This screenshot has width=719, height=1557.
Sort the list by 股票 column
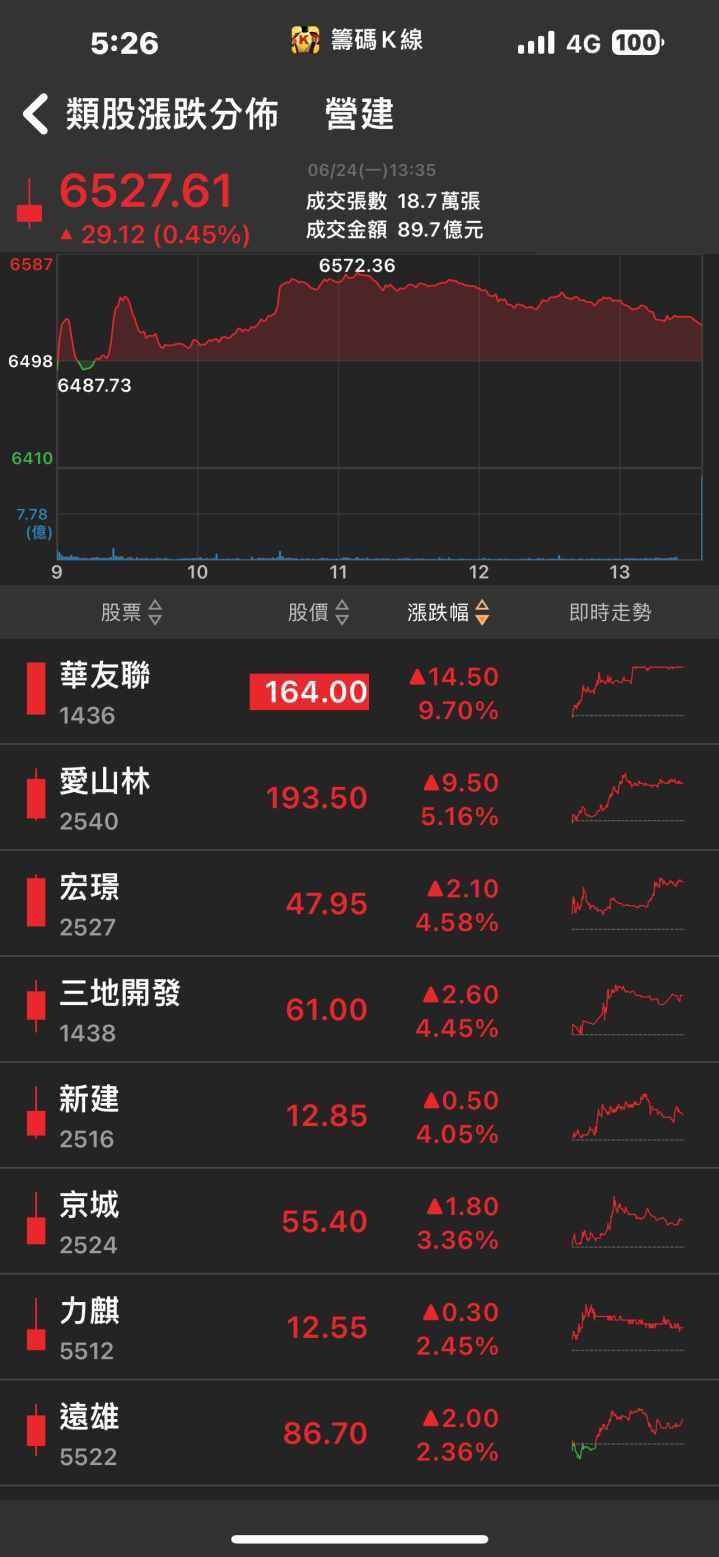131,612
